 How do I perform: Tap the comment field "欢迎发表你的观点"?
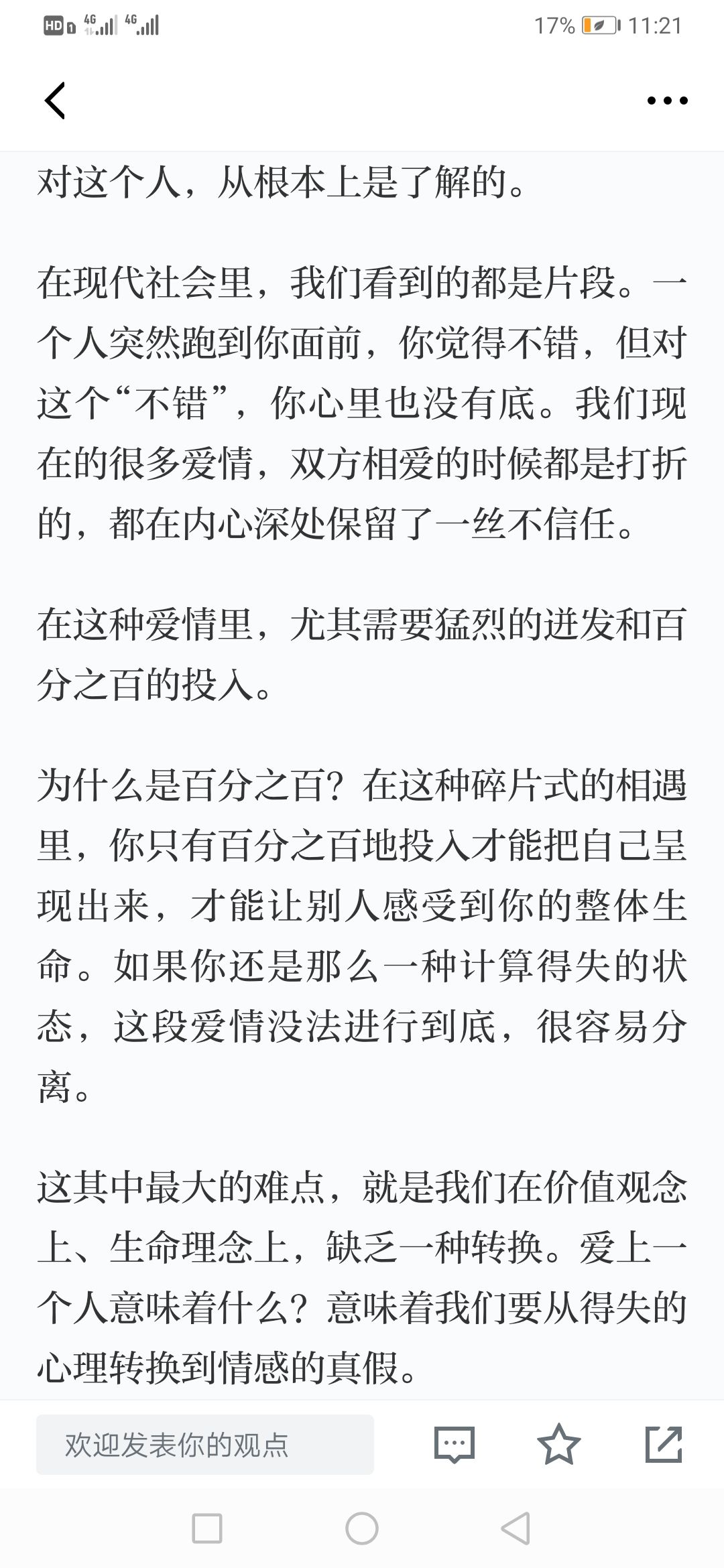(x=205, y=1445)
